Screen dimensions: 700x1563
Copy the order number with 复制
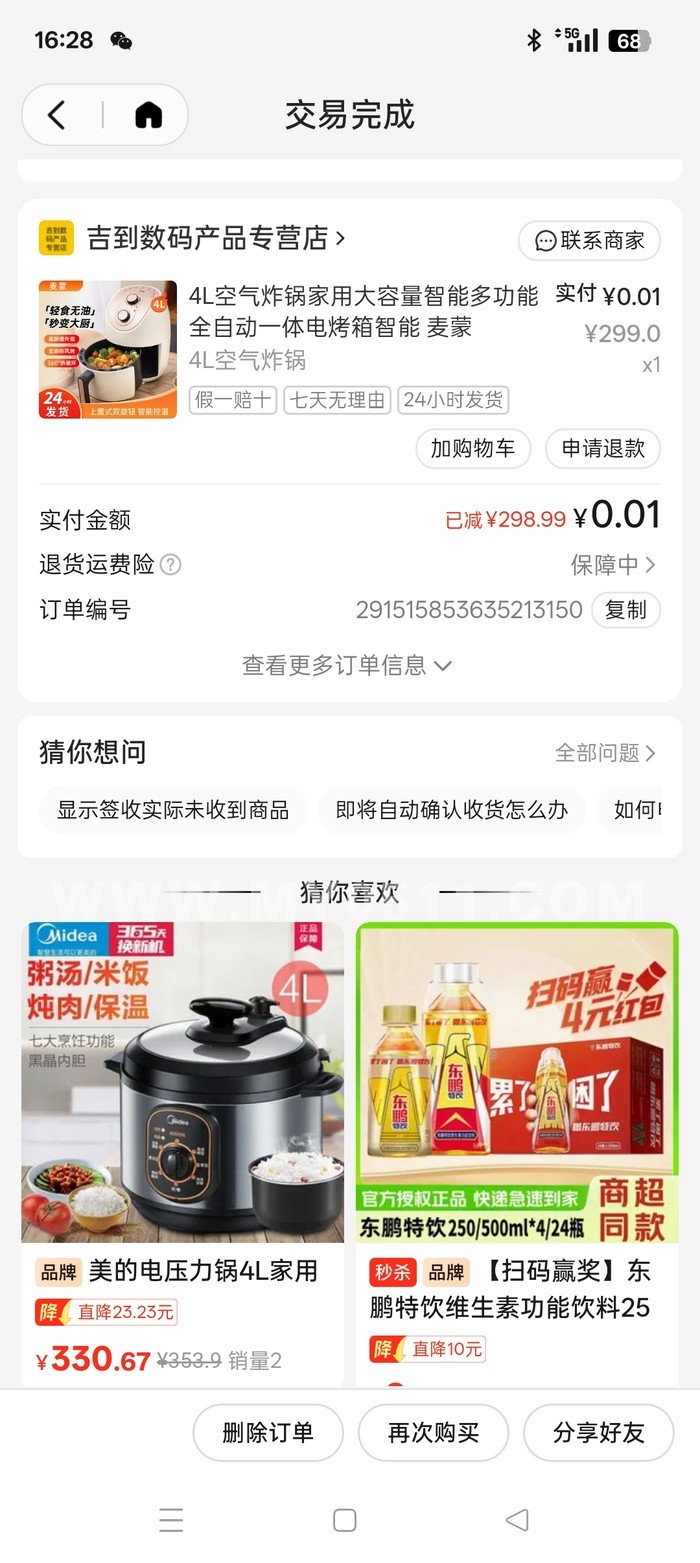click(625, 610)
